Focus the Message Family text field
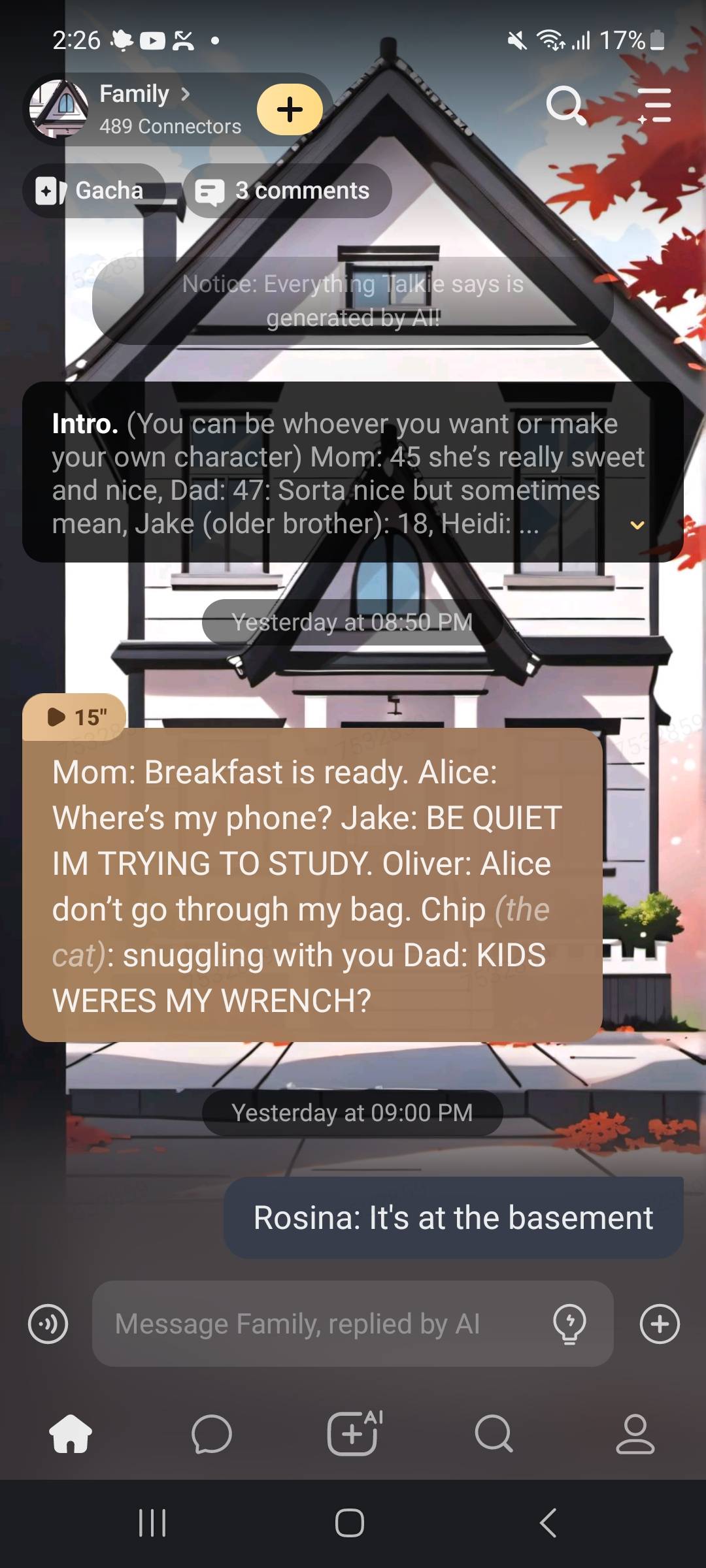The image size is (706, 1568). click(320, 1324)
